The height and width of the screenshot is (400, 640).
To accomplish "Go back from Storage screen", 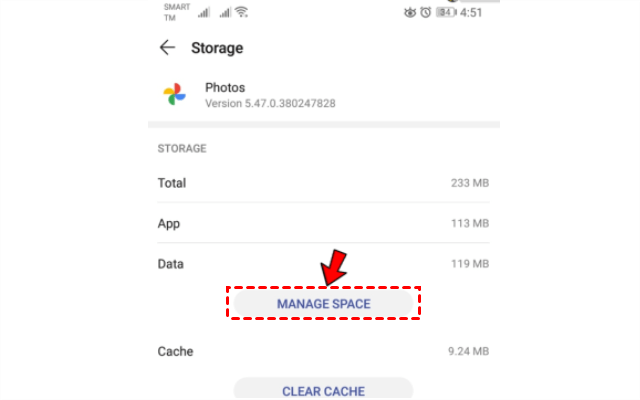I will coord(167,48).
